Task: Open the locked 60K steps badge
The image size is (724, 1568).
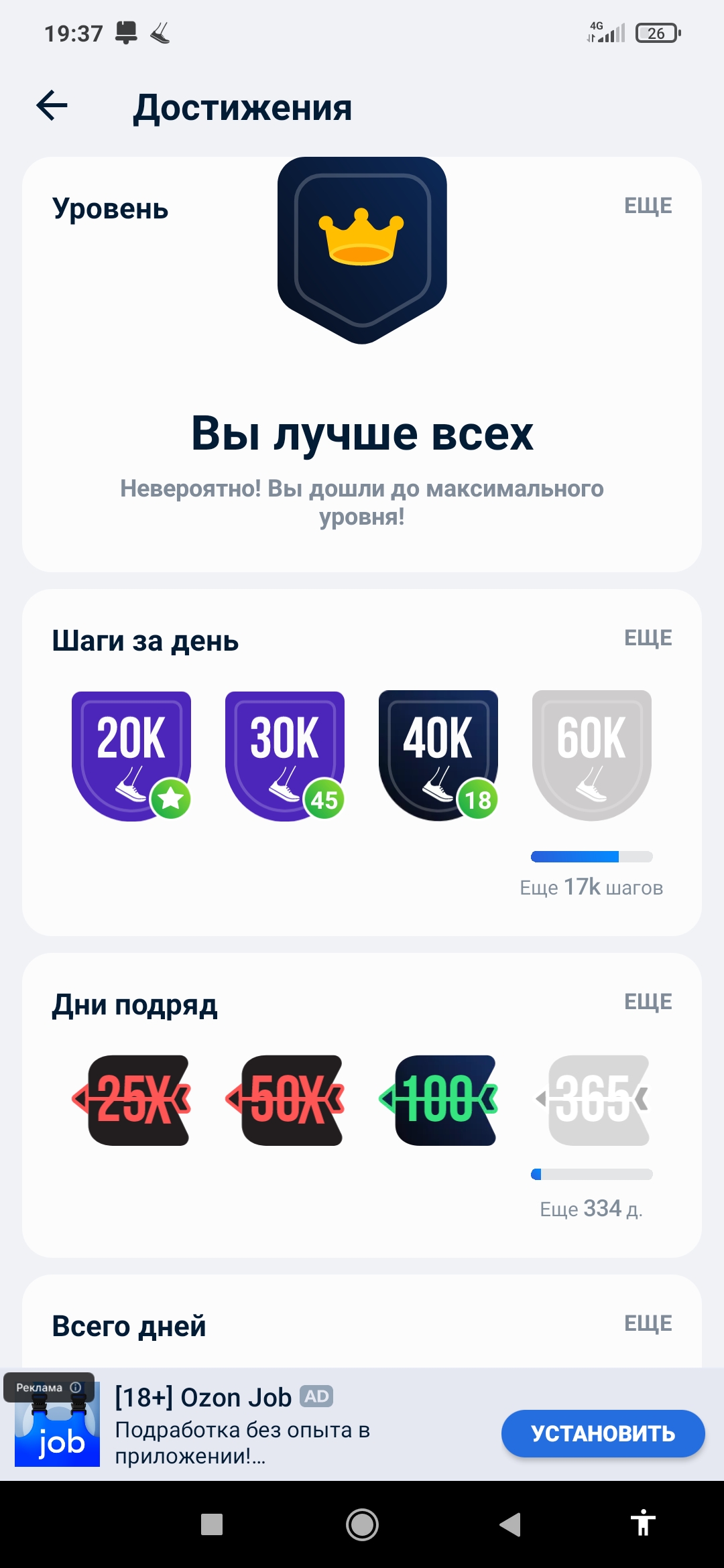Action: [591, 755]
